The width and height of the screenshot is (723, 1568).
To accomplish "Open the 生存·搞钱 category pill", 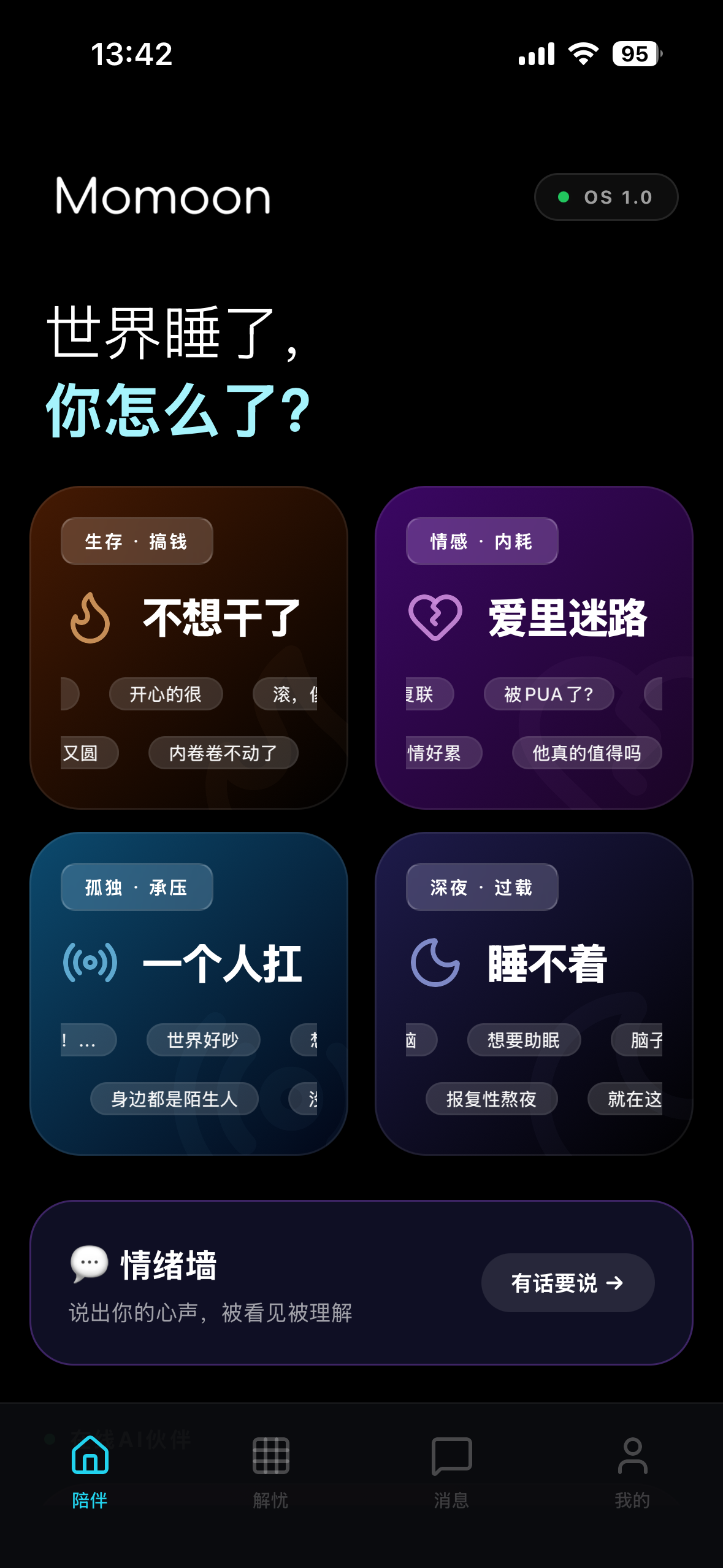I will [x=136, y=541].
